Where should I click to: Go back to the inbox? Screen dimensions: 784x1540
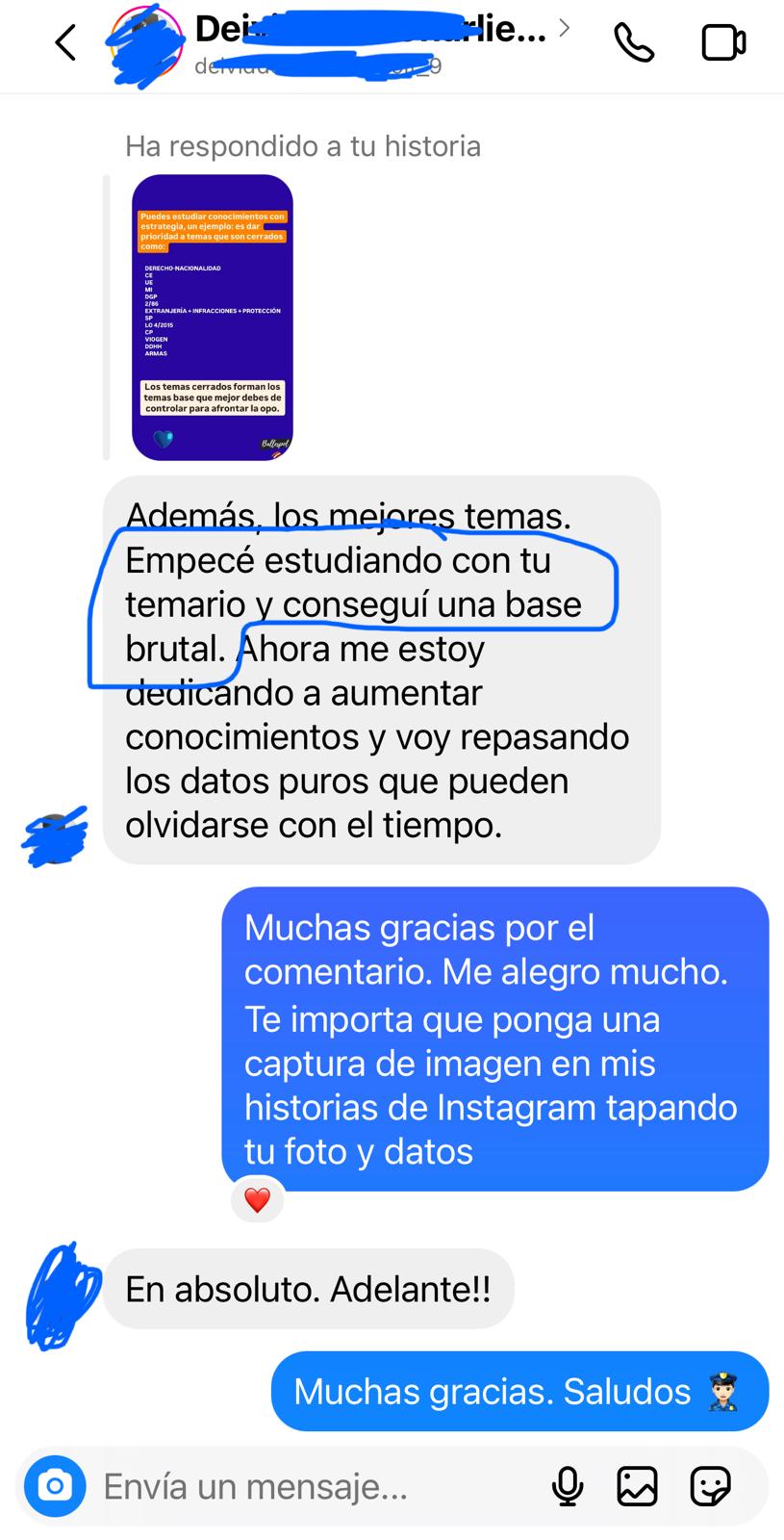pos(65,43)
